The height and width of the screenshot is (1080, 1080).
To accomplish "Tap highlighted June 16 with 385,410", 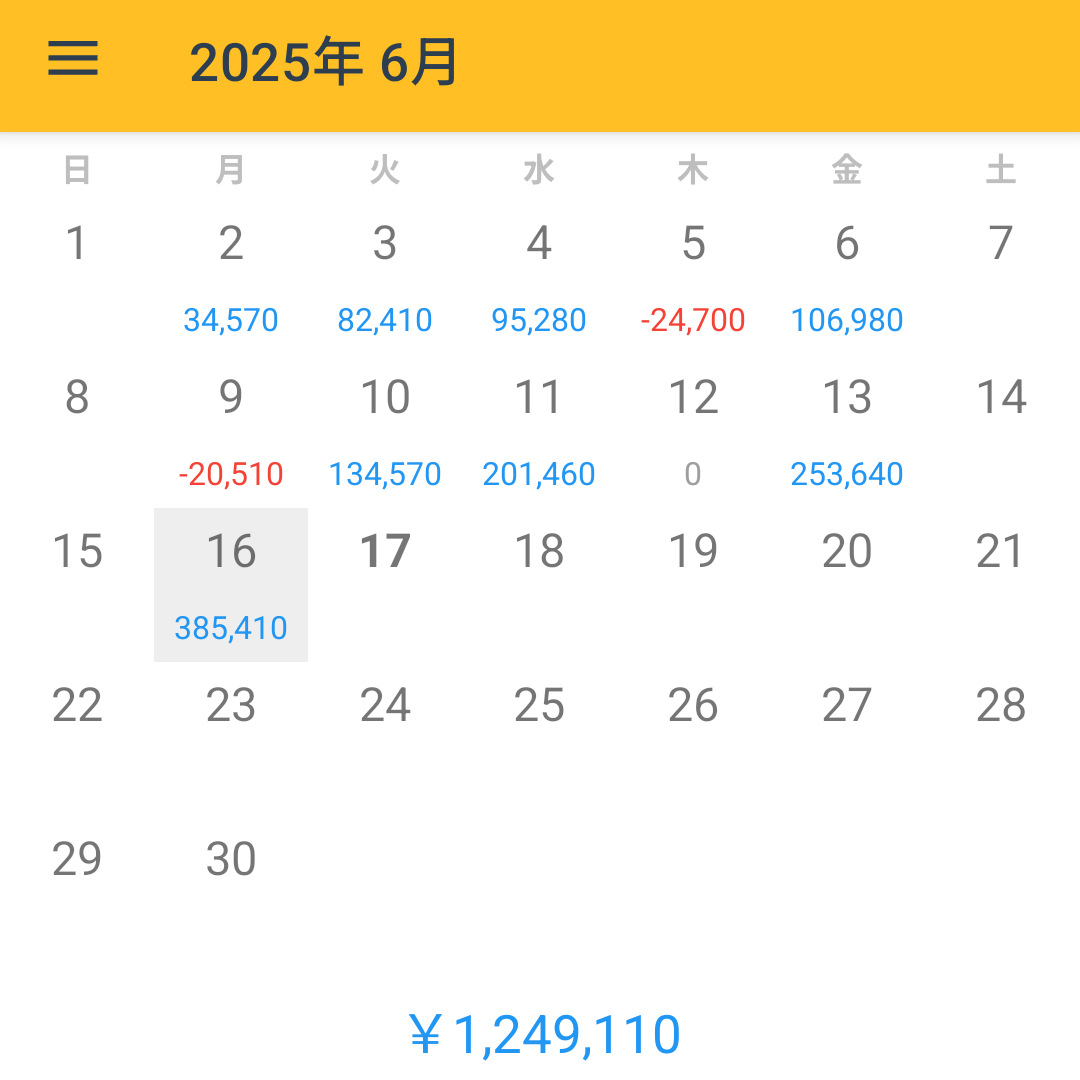I will pos(231,585).
